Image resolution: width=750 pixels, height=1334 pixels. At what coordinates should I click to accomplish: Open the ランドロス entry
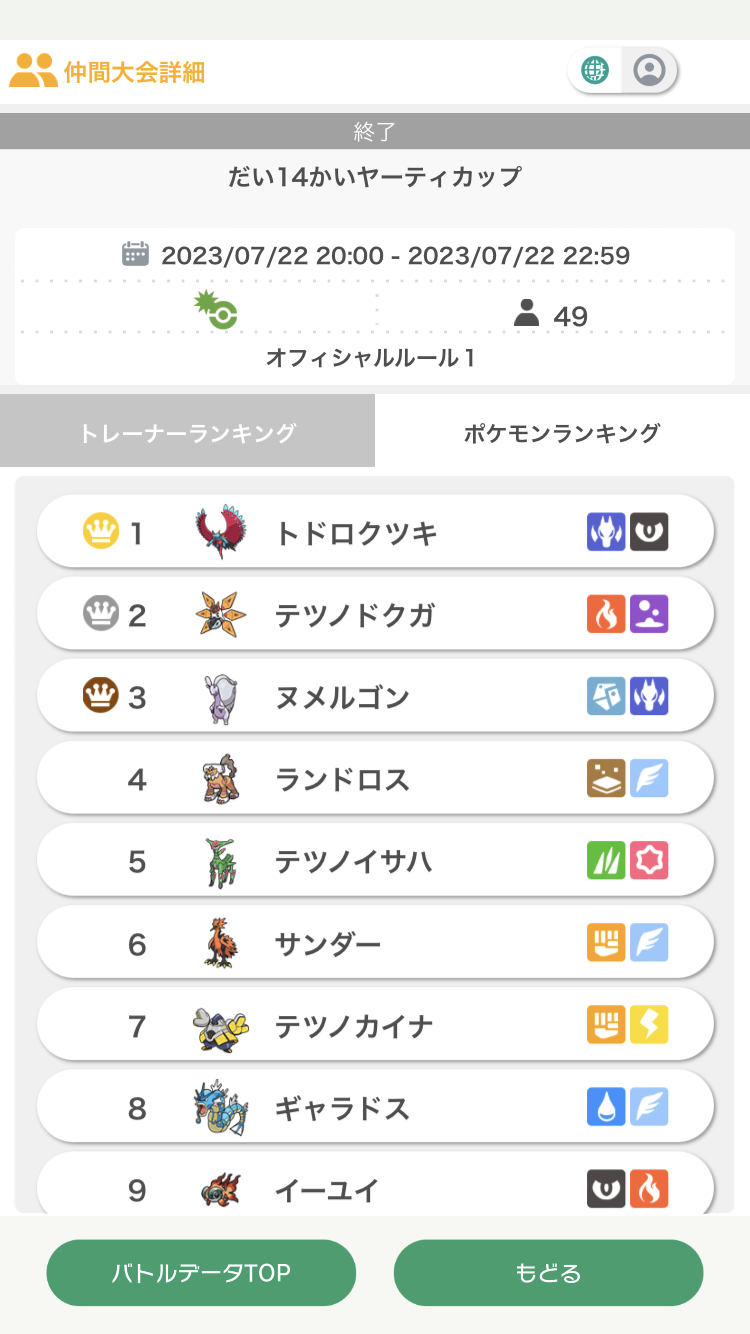[375, 779]
